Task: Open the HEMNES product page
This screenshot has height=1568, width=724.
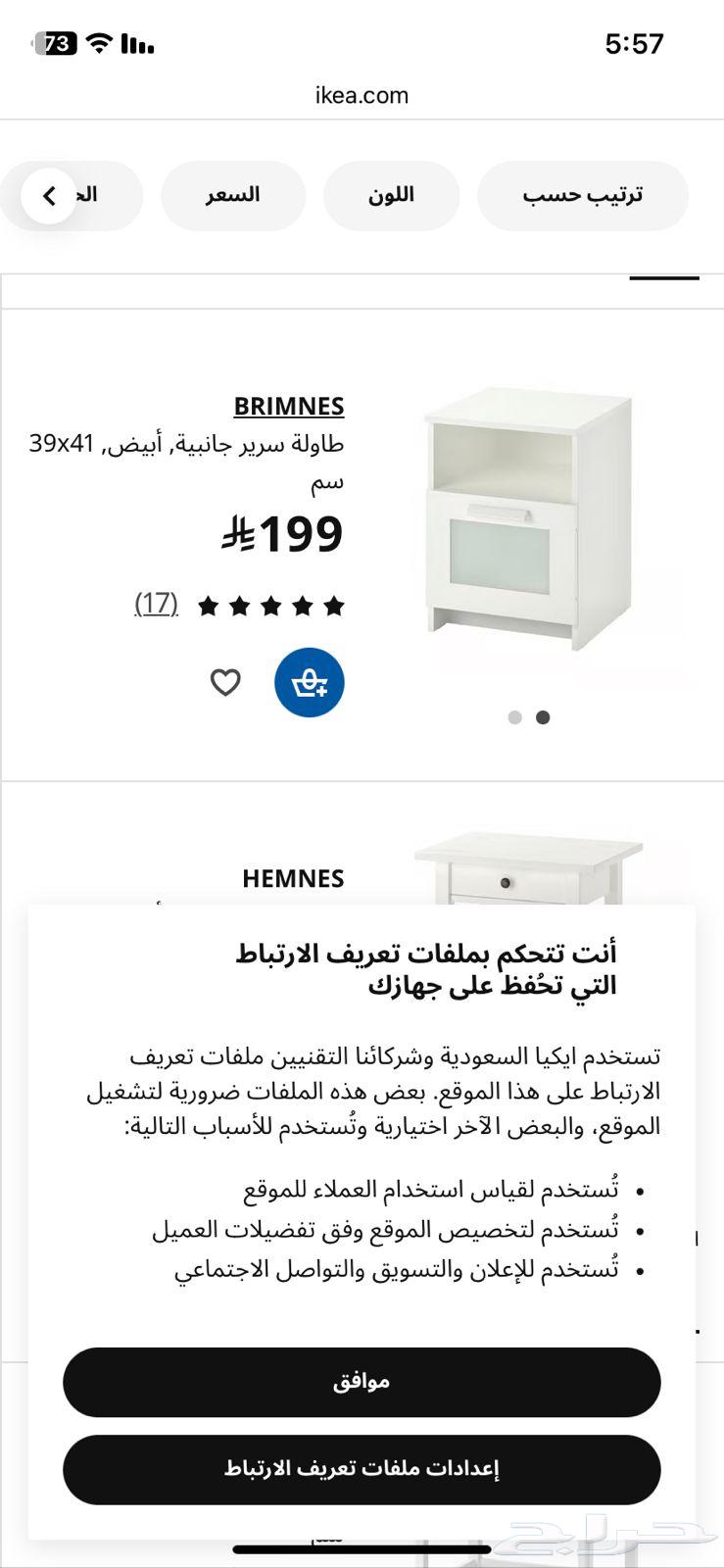Action: (293, 879)
